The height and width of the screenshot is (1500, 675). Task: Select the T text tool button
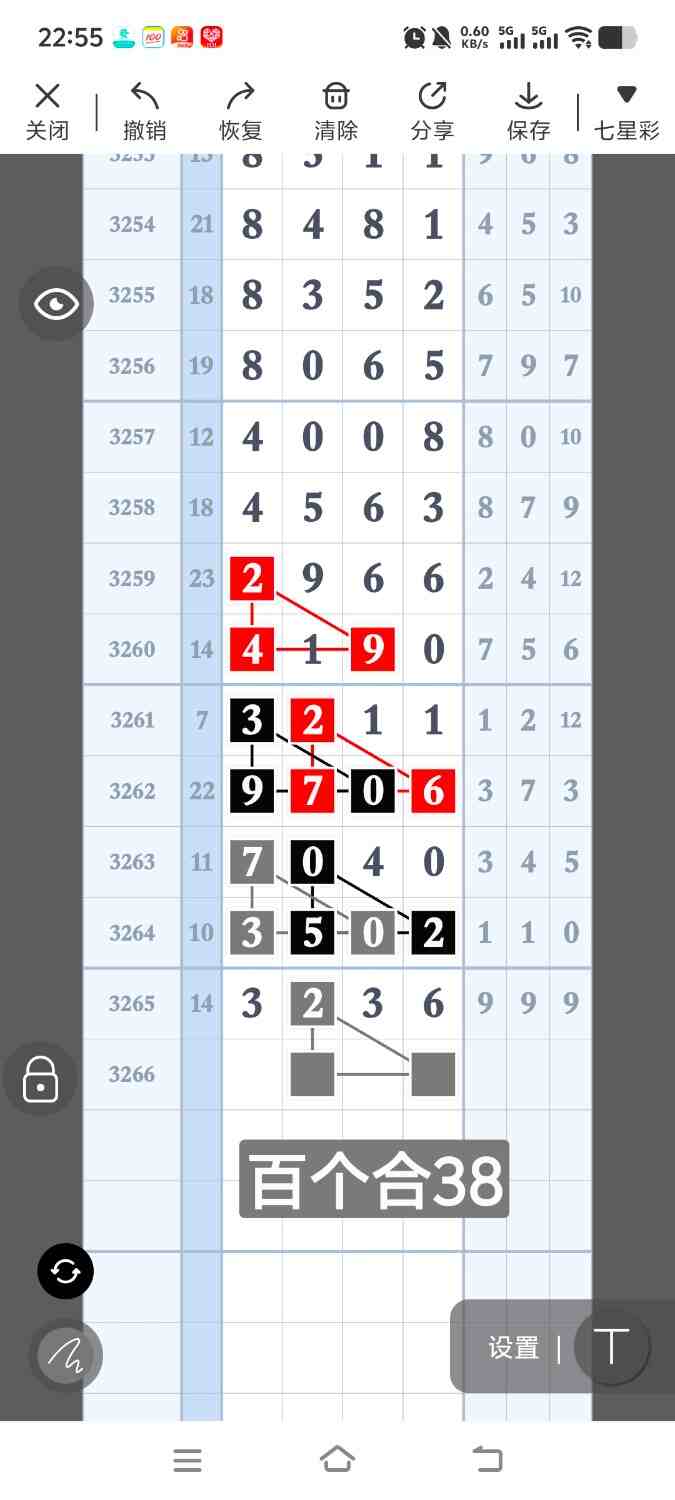pyautogui.click(x=611, y=1347)
